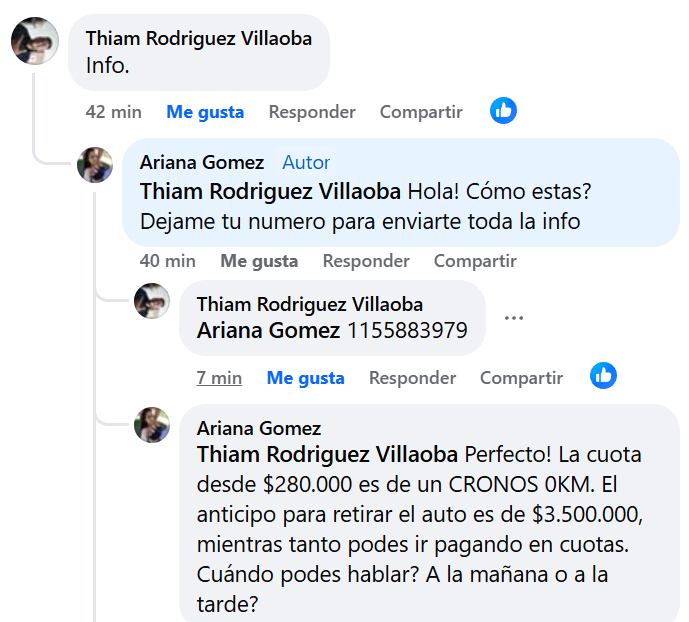Tap Thiam's avatar beside 'Info.' comment

coord(34,41)
